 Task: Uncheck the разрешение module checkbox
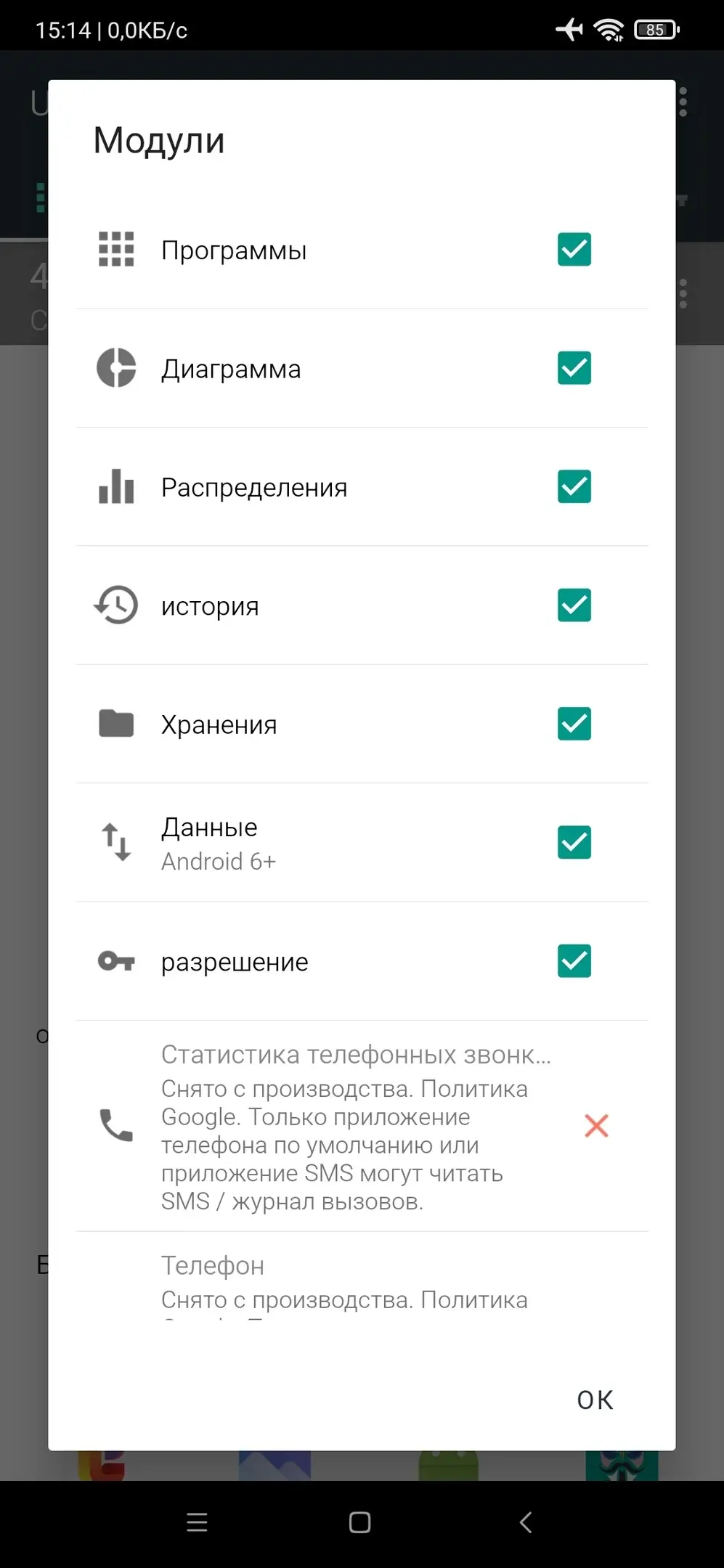point(574,961)
